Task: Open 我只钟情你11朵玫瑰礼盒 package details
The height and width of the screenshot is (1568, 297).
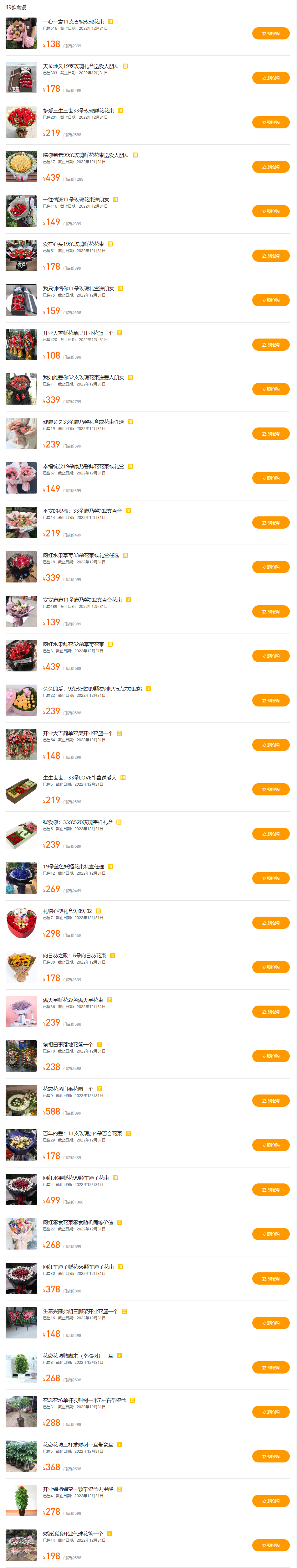Action: click(78, 288)
